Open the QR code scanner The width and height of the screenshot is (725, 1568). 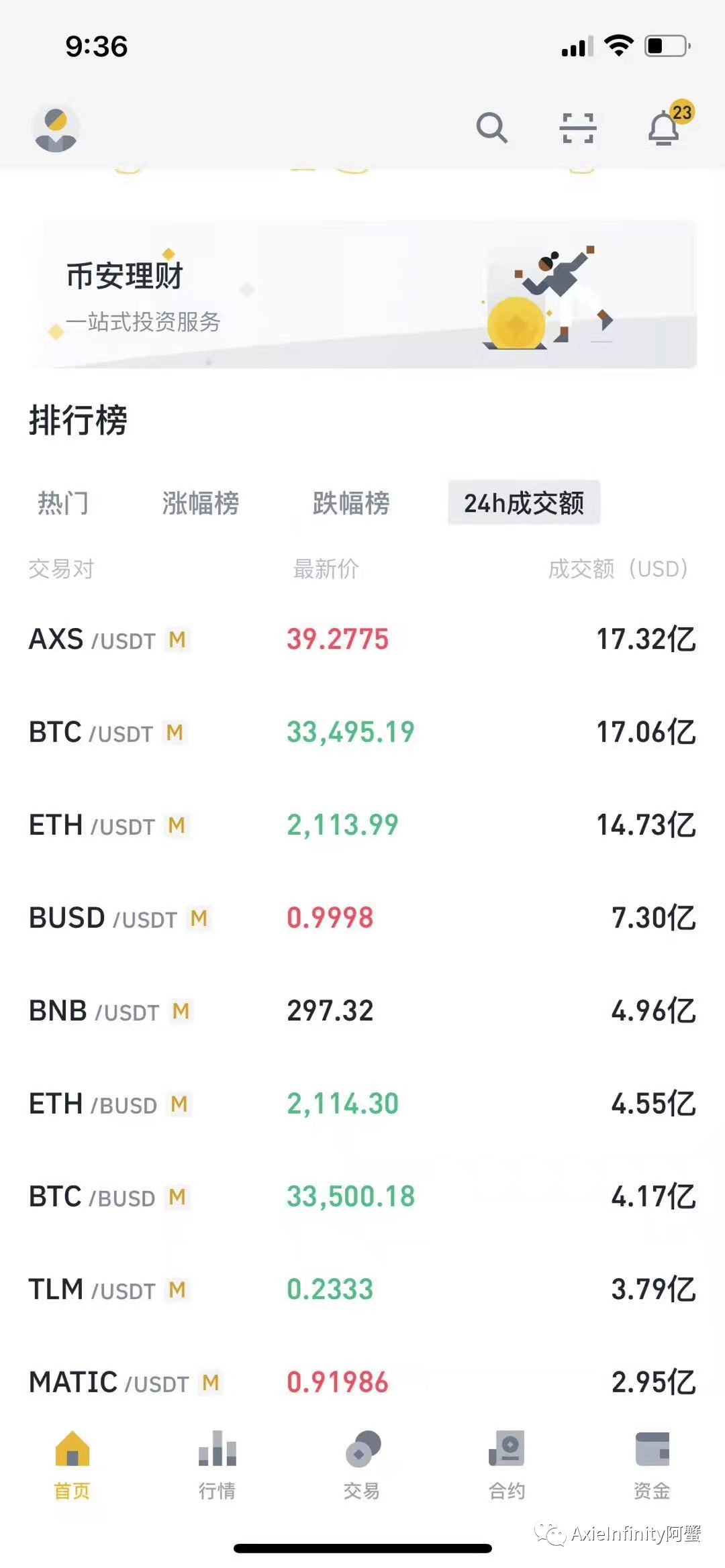[577, 128]
